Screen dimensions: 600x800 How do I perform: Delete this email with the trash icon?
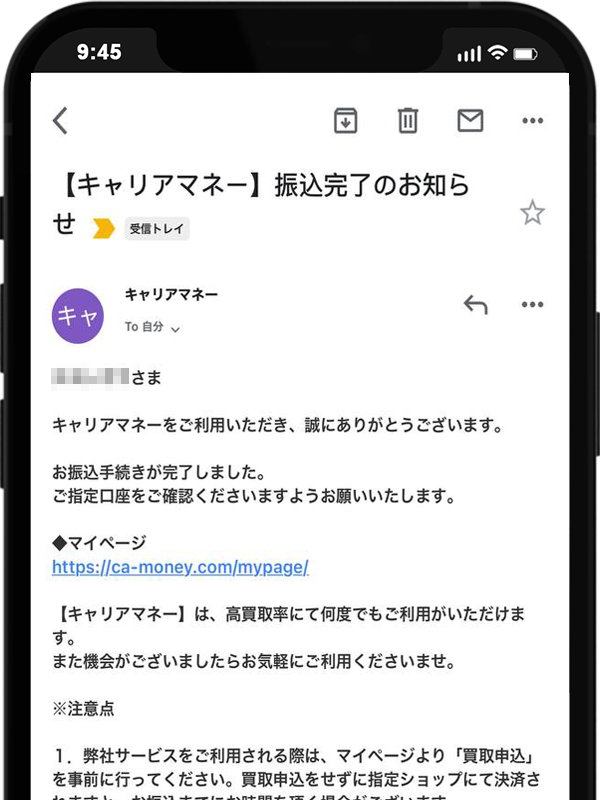point(407,121)
